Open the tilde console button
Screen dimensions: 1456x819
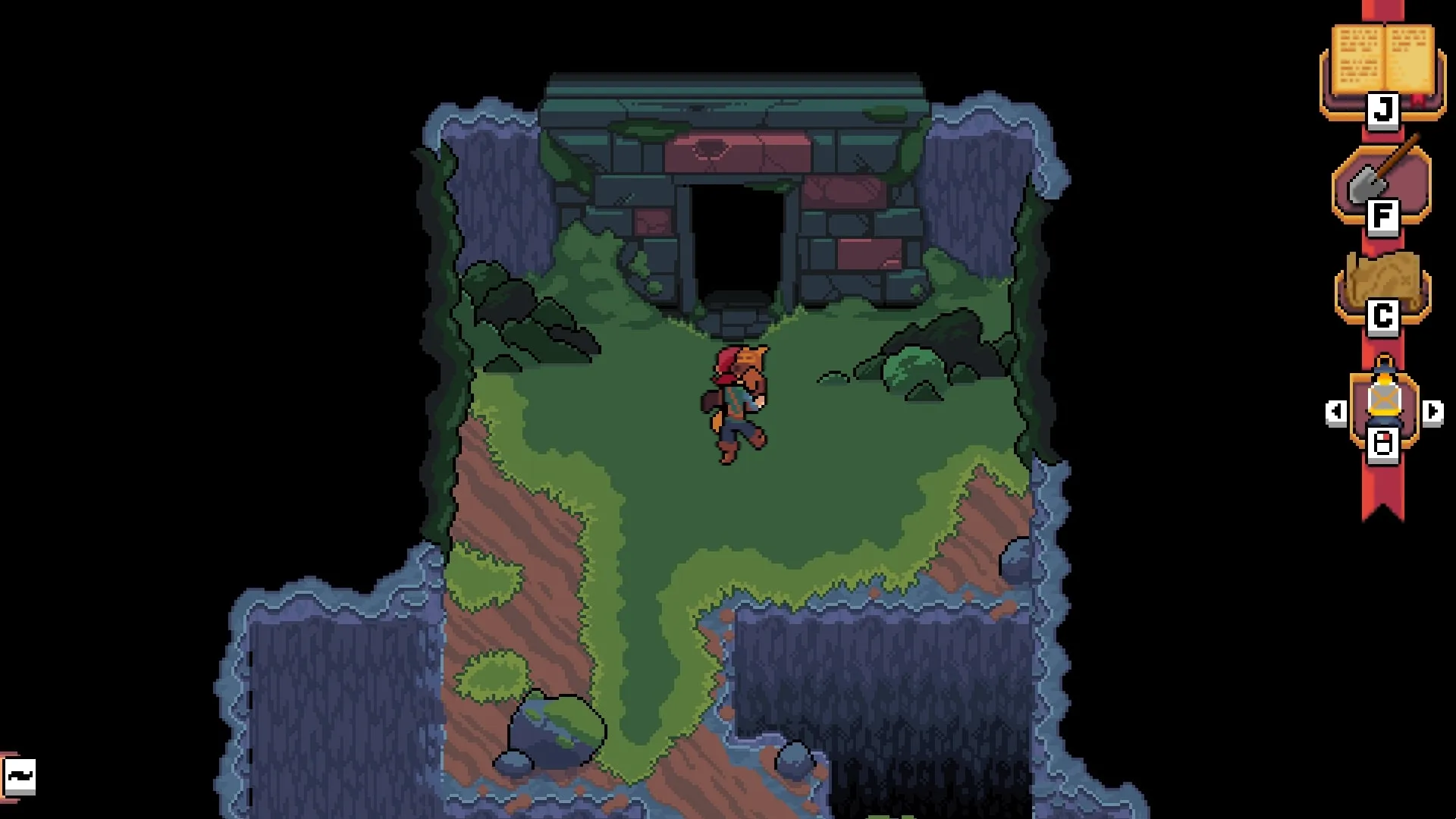point(19,776)
